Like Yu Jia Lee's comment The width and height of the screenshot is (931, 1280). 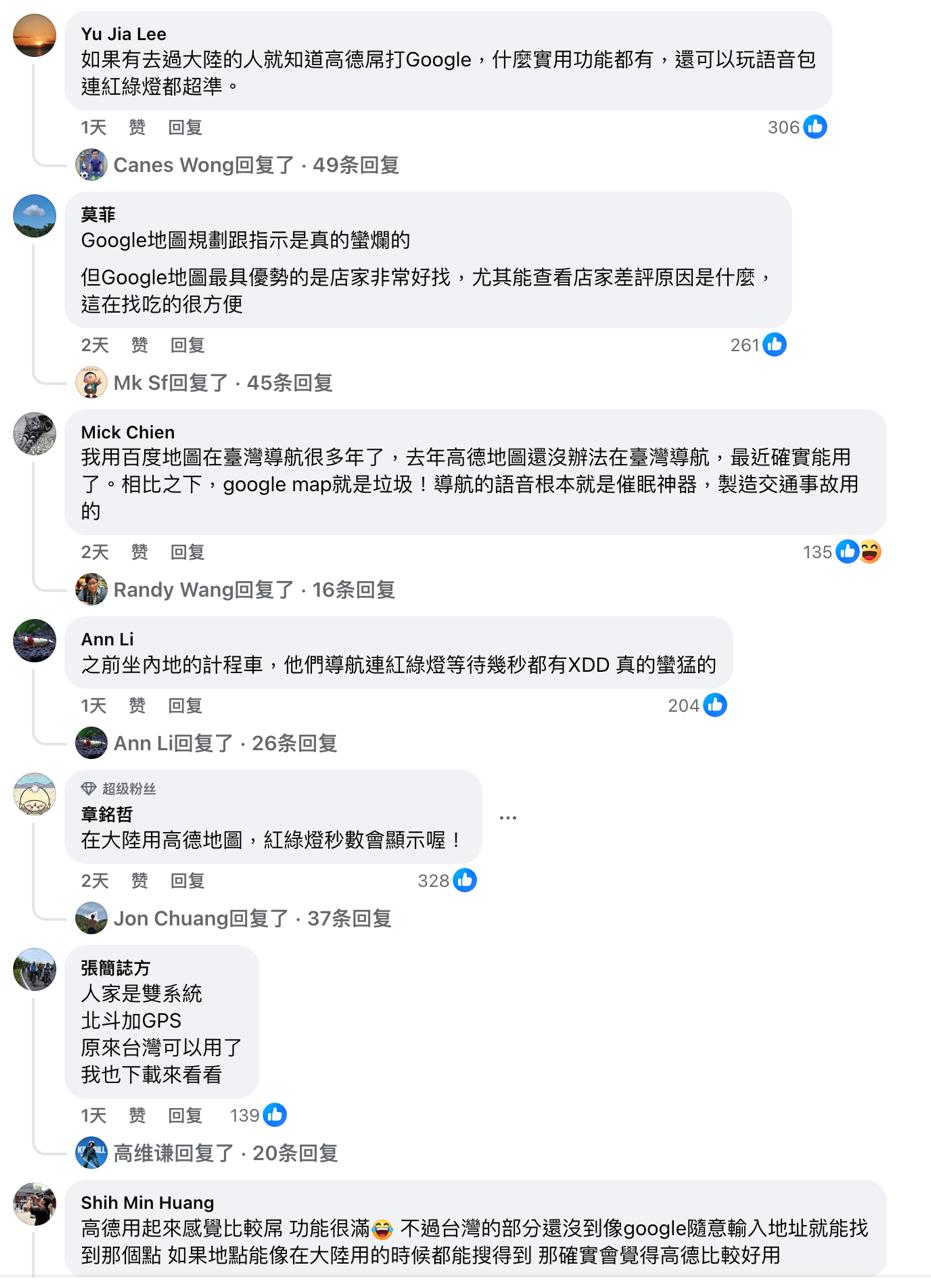(x=137, y=127)
